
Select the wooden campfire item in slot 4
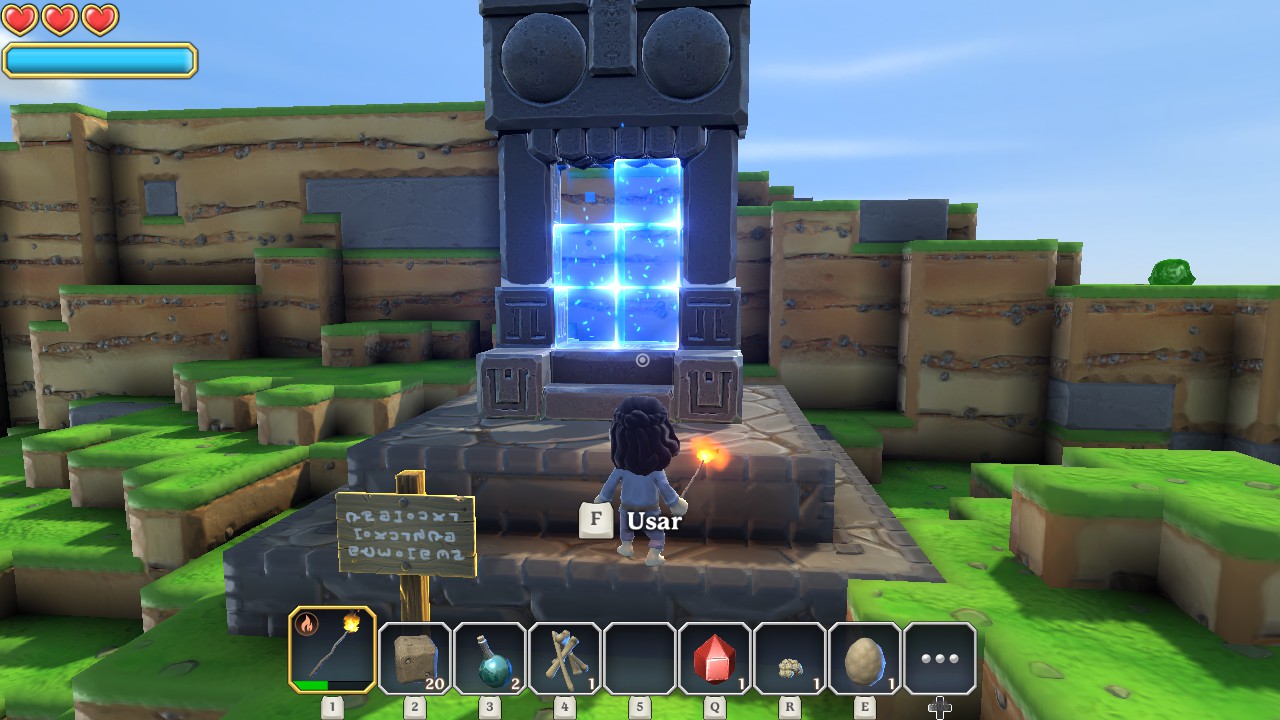pos(565,658)
